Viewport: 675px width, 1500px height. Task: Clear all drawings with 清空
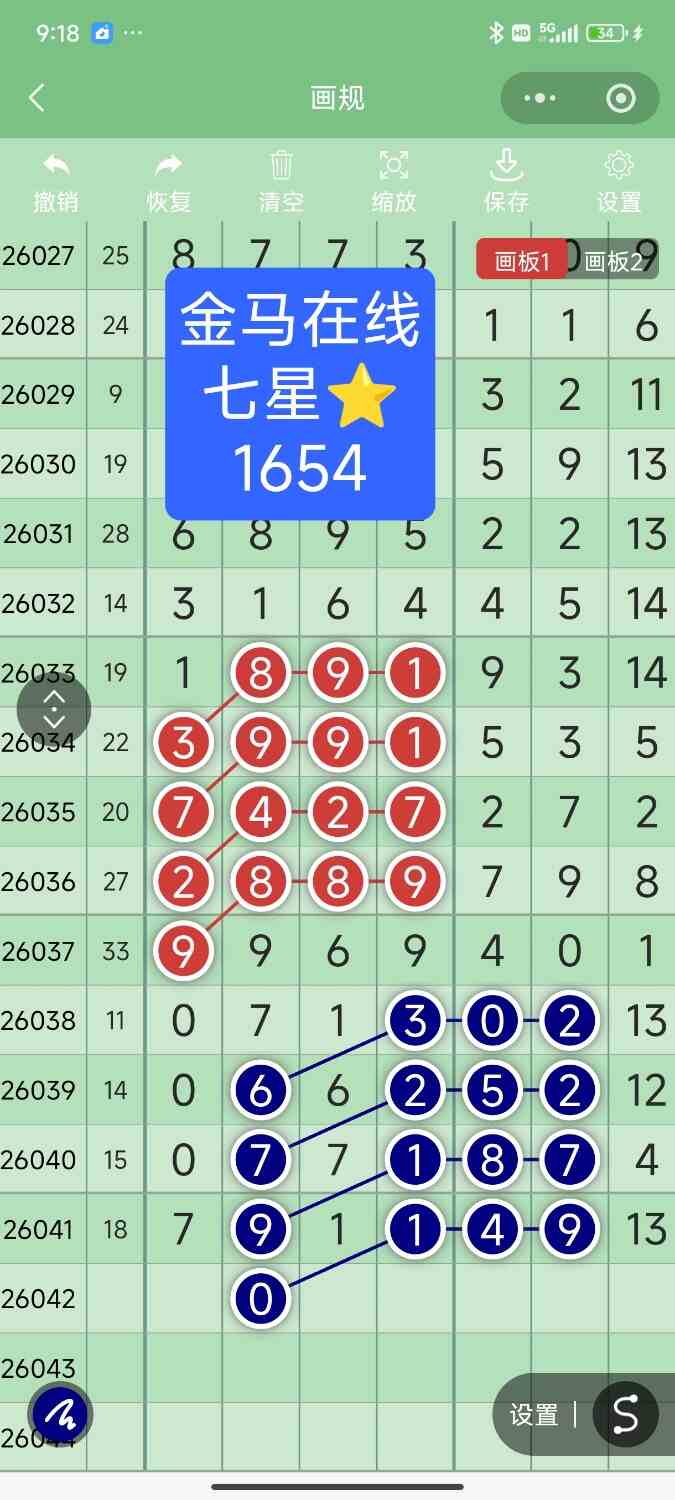pos(281,182)
